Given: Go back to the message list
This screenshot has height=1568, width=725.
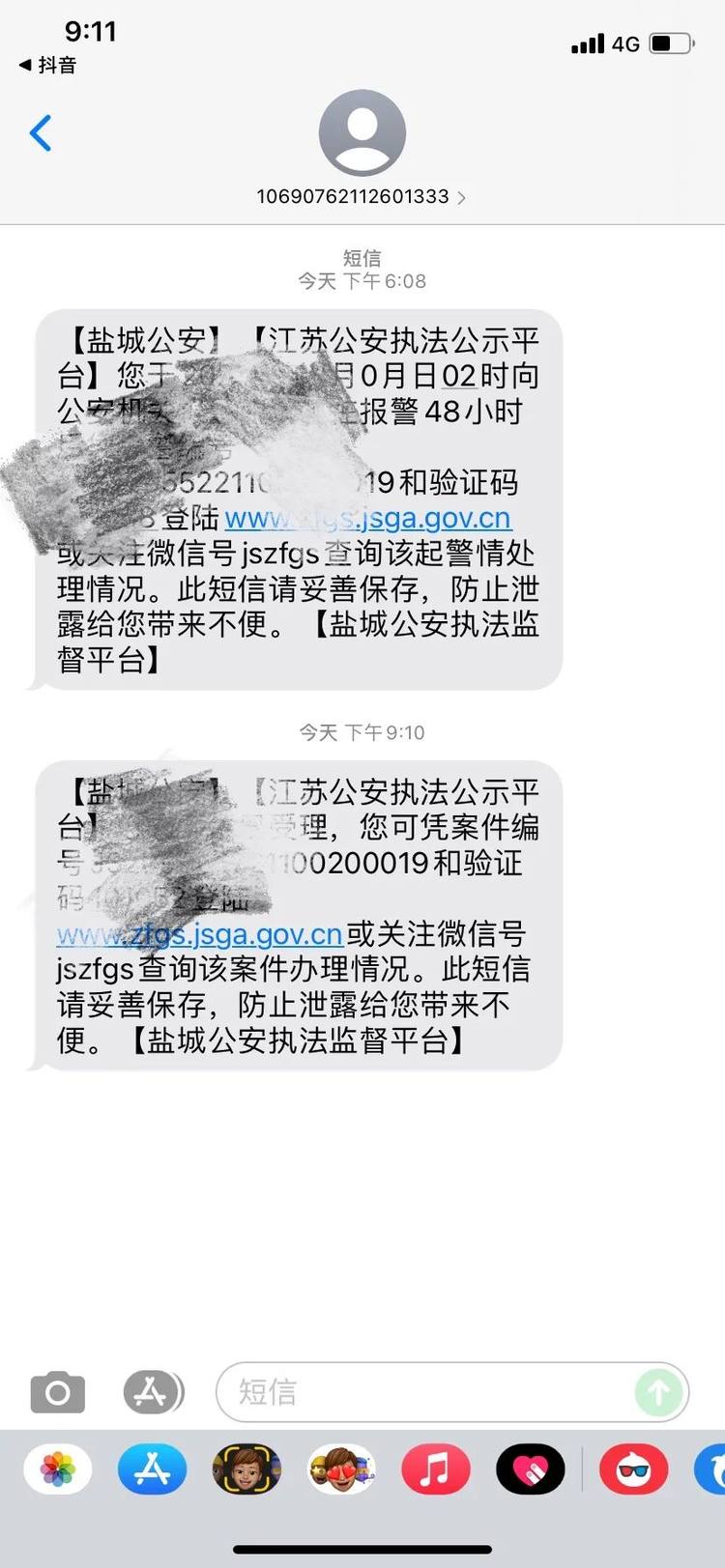Looking at the screenshot, I should [x=41, y=133].
